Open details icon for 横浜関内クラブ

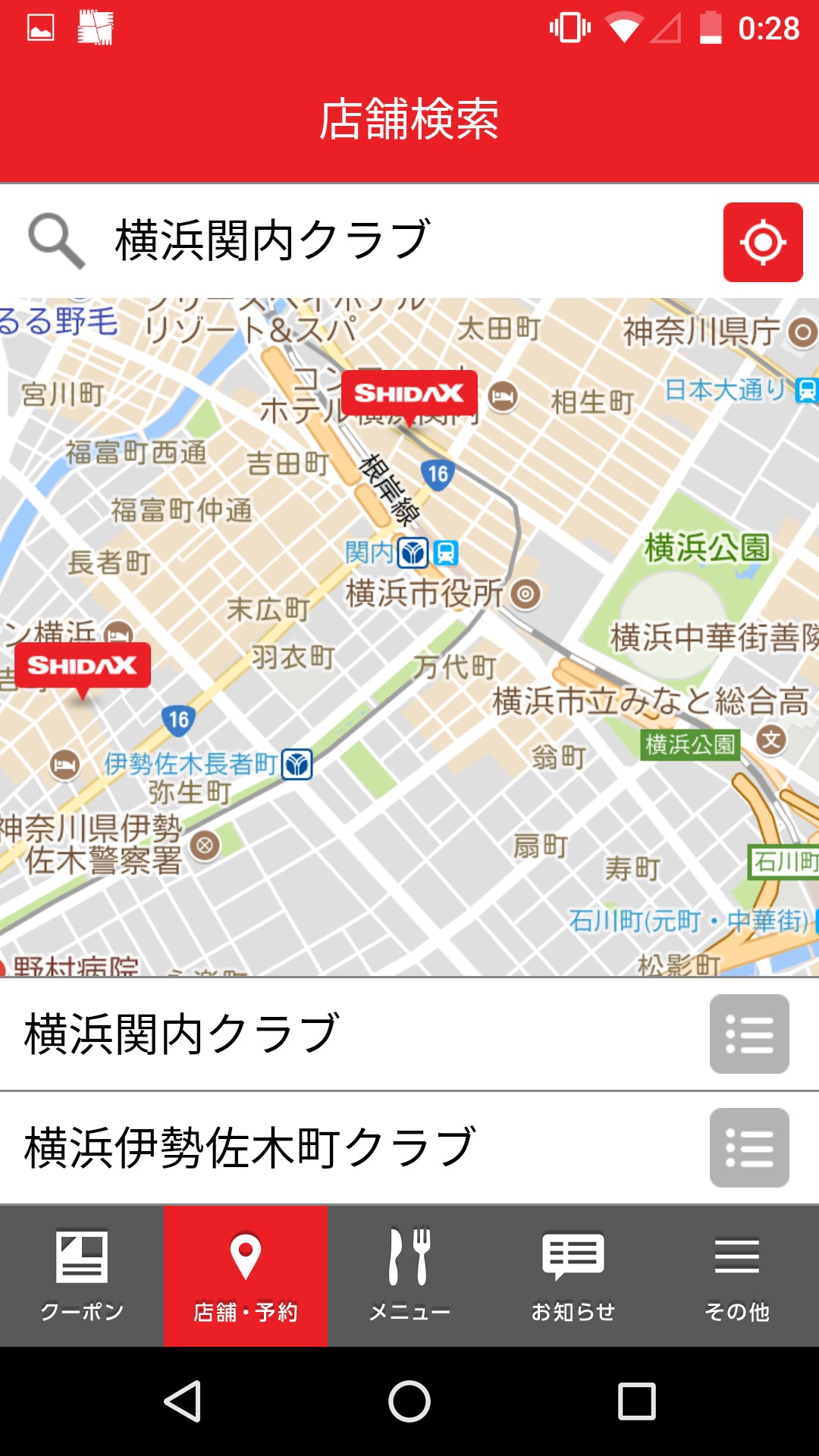point(748,1034)
